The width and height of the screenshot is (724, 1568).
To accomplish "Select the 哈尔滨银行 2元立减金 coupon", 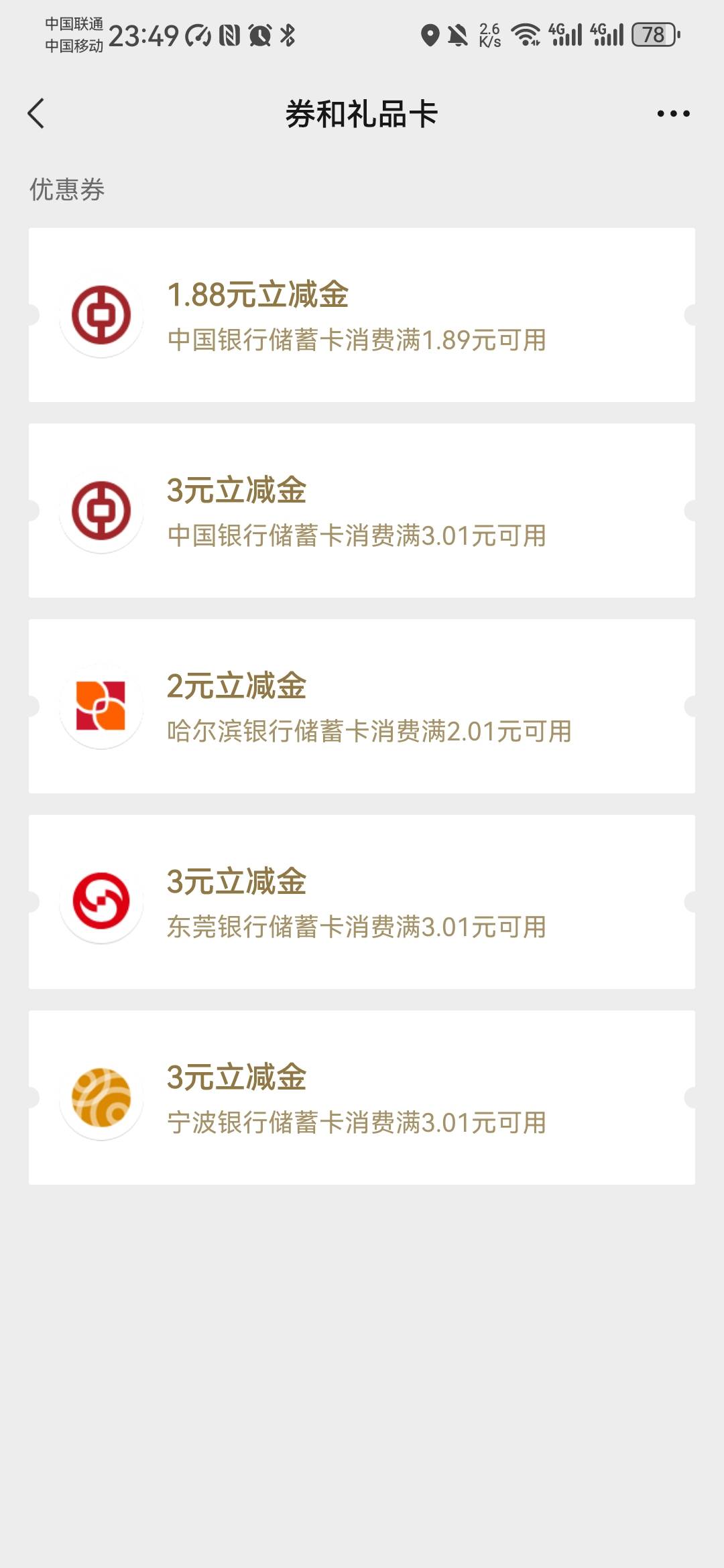I will (x=362, y=706).
